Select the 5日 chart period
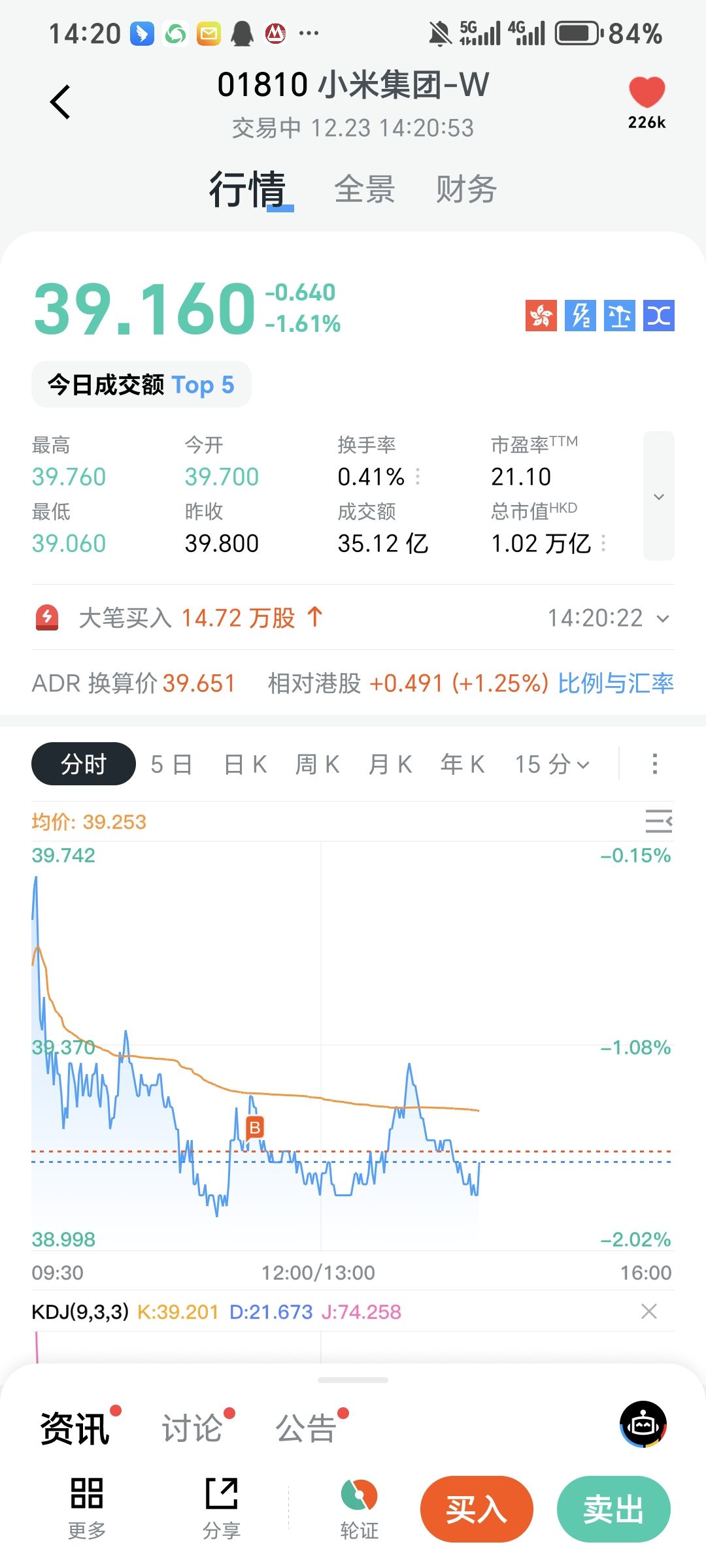The width and height of the screenshot is (706, 1568). 171,764
